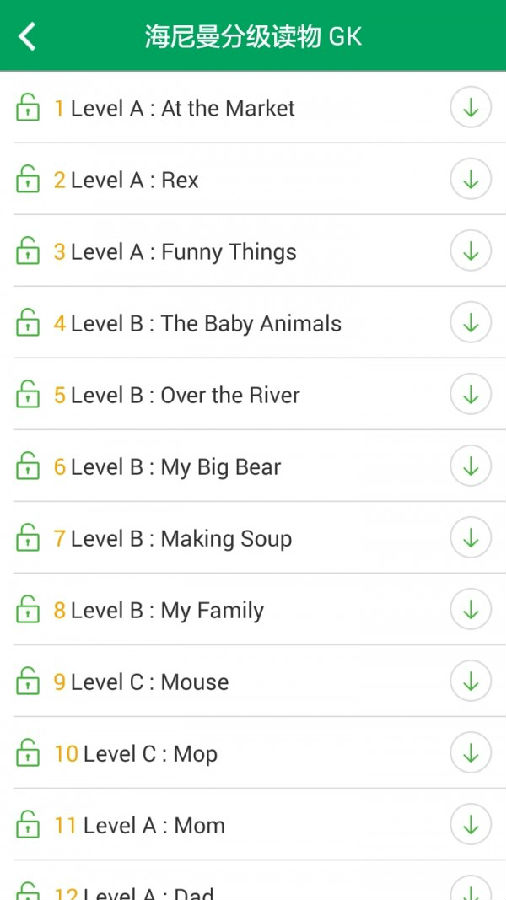The width and height of the screenshot is (506, 900).
Task: Open Level A: At the Market
Action: tap(253, 107)
